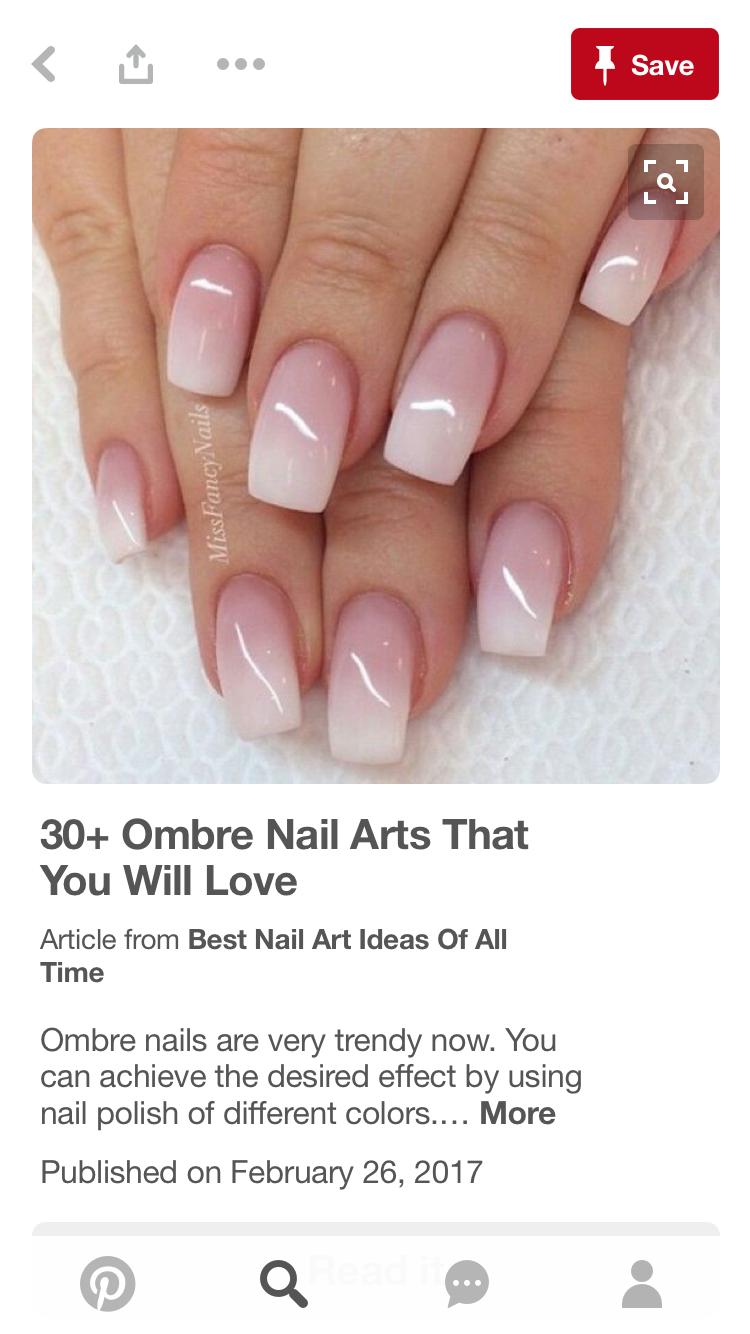Open the three-dot more options menu
This screenshot has width=750, height=1334.
click(241, 65)
